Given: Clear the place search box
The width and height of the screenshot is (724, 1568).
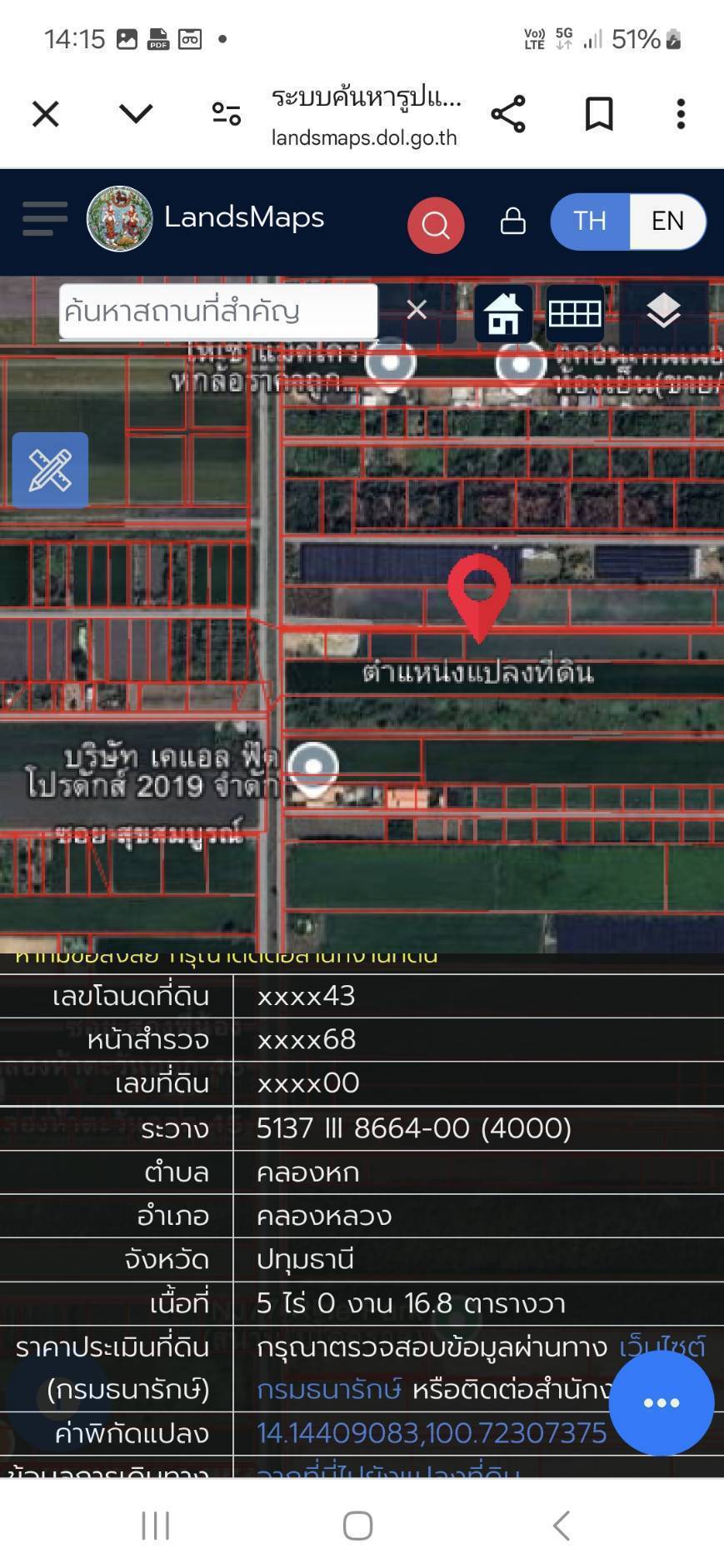Looking at the screenshot, I should [x=417, y=311].
